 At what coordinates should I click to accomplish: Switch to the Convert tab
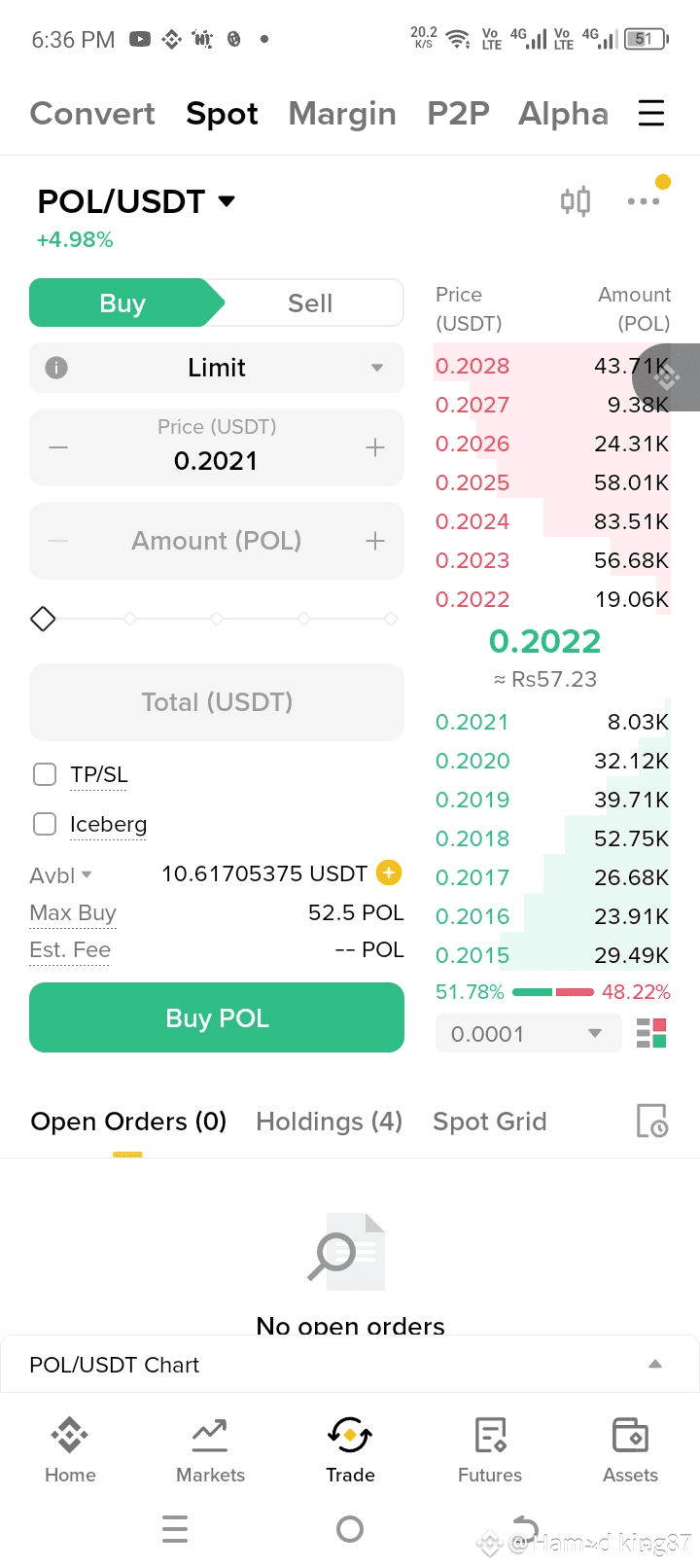pos(92,114)
